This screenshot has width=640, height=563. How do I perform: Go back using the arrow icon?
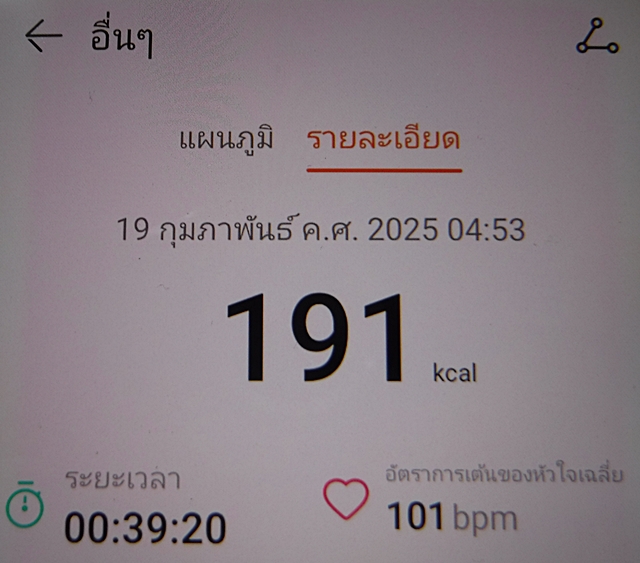(x=43, y=38)
